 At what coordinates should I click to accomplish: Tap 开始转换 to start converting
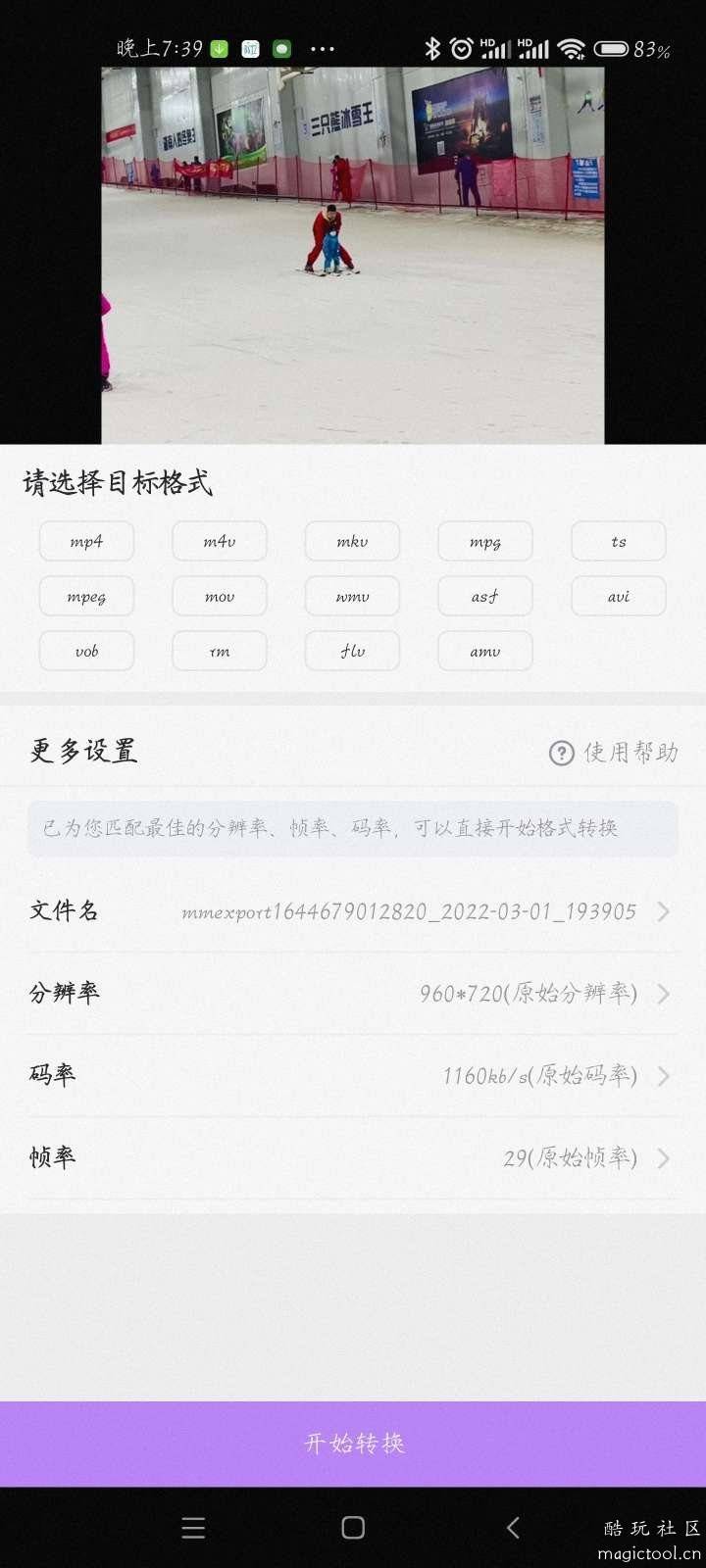tap(353, 1444)
